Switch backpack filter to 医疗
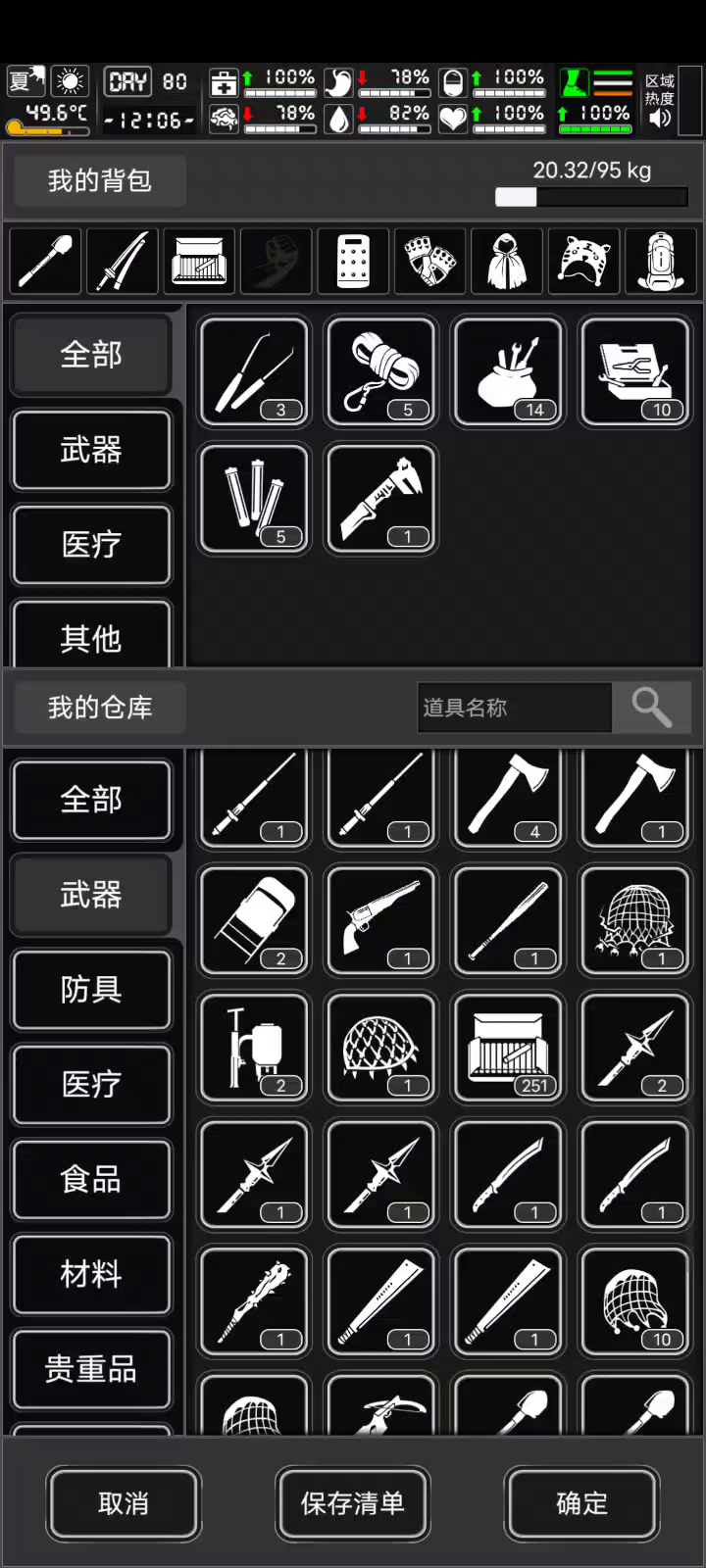Image resolution: width=706 pixels, height=1568 pixels. point(91,544)
